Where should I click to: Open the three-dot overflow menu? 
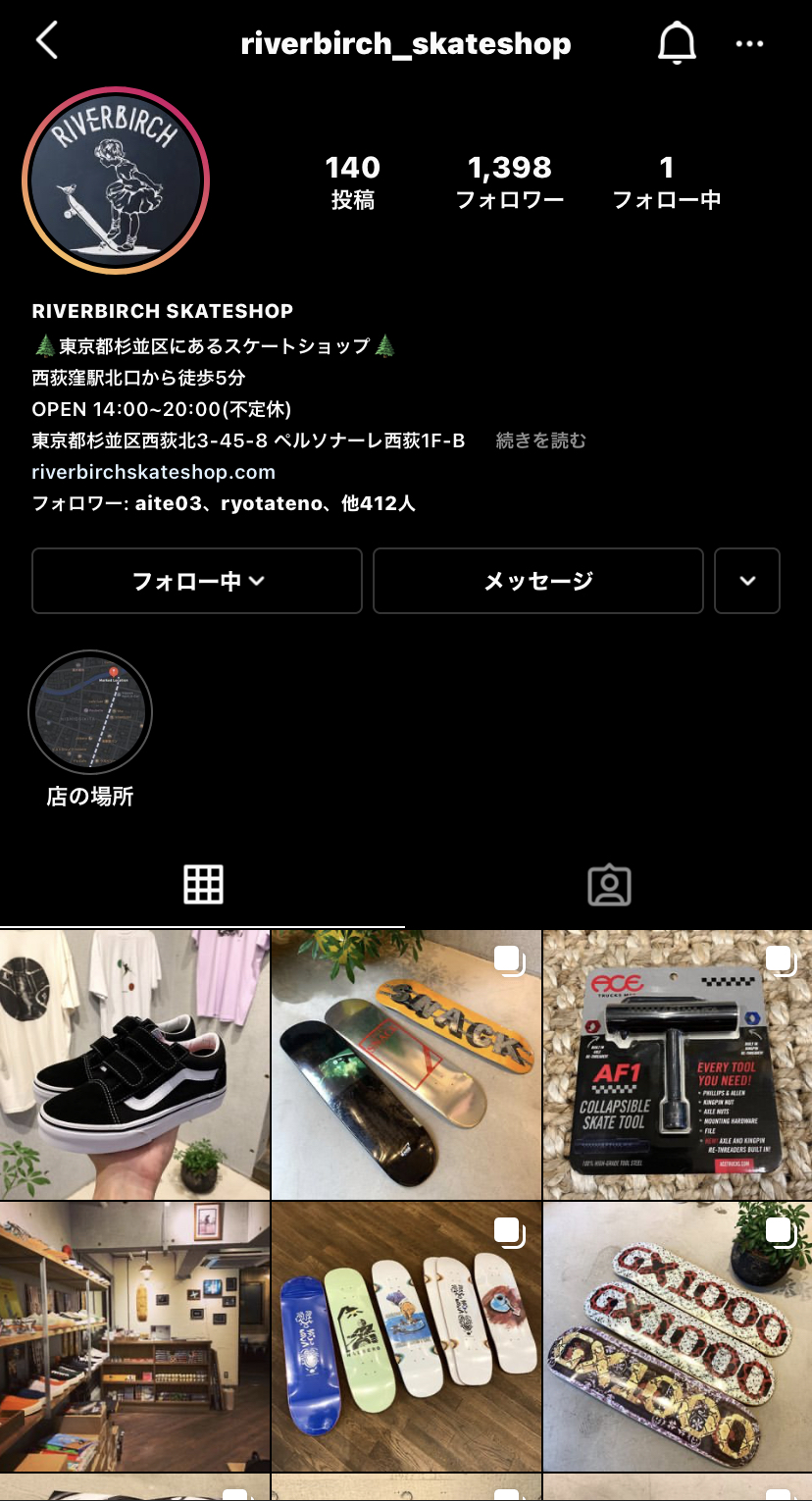pyautogui.click(x=749, y=43)
